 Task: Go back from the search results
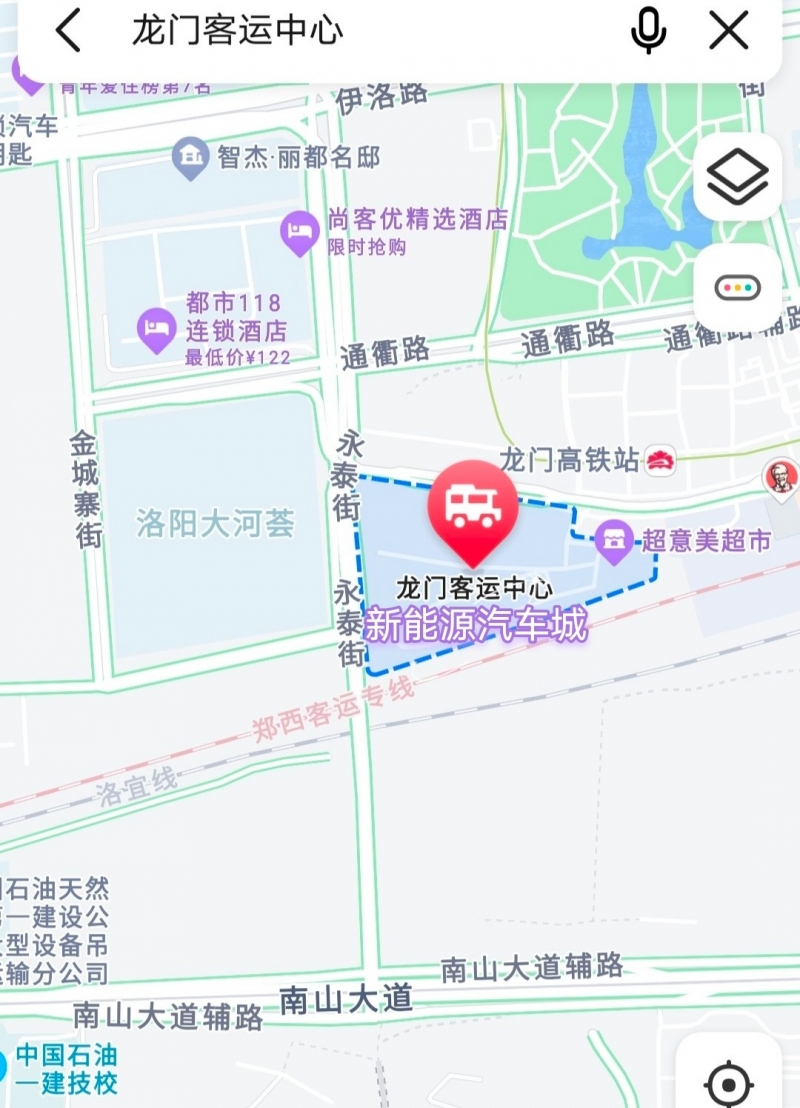(68, 31)
